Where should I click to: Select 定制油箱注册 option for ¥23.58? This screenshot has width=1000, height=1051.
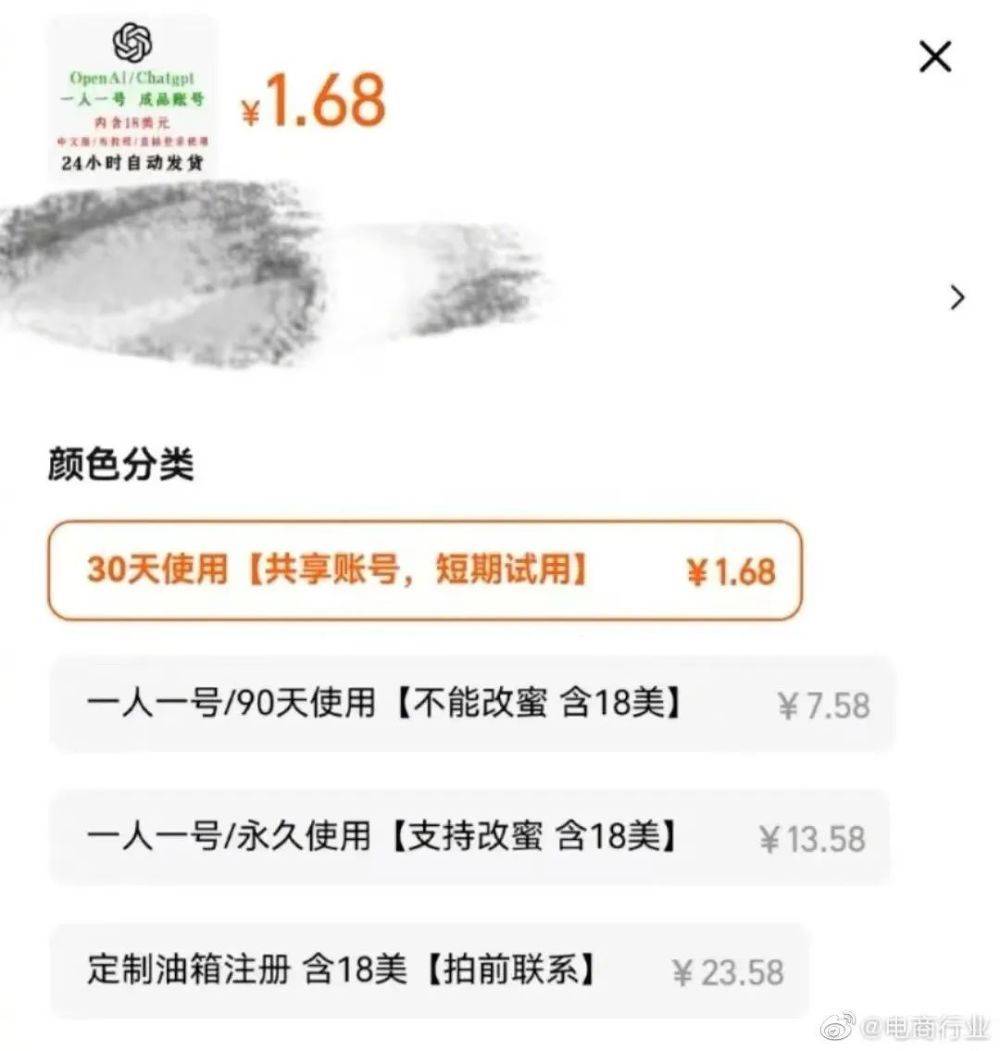pos(430,970)
